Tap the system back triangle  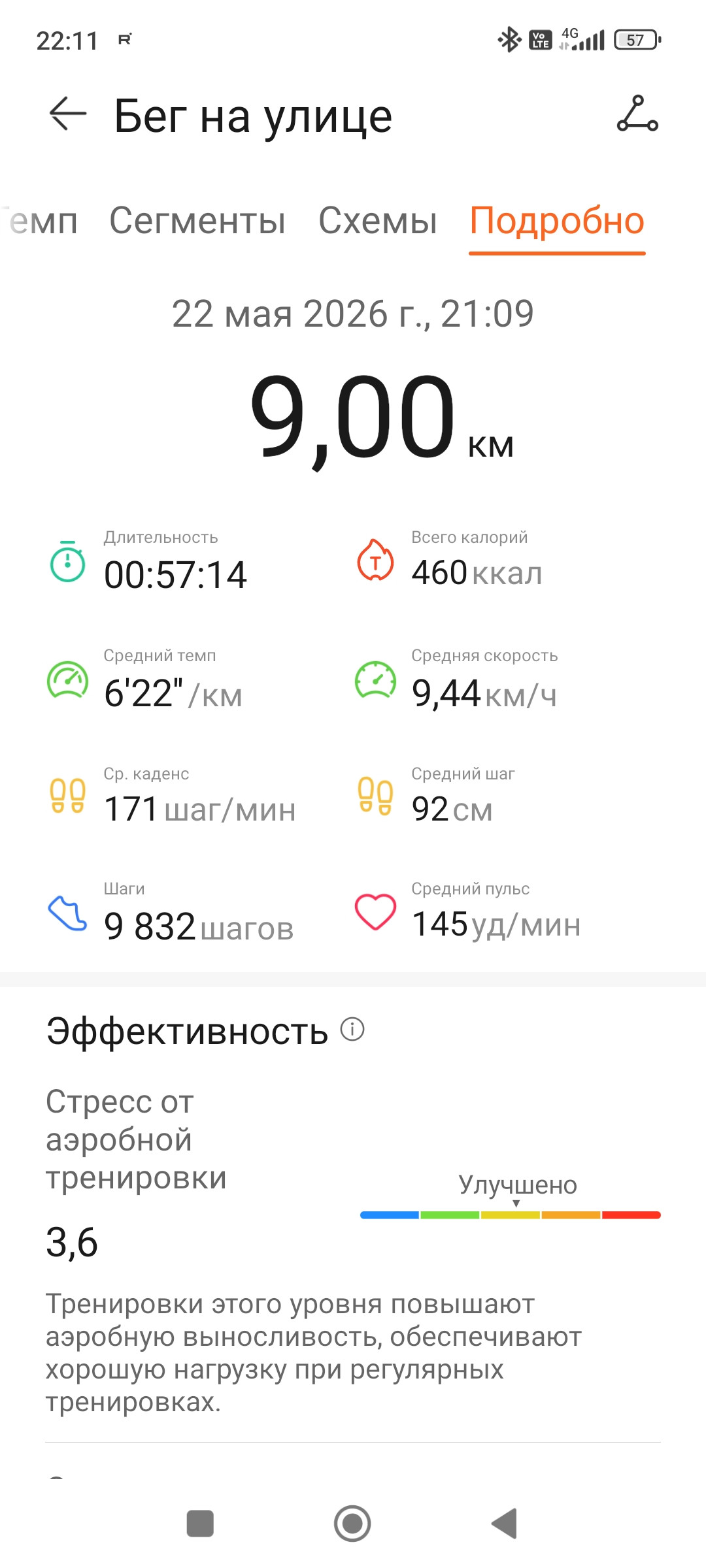coord(504,1524)
